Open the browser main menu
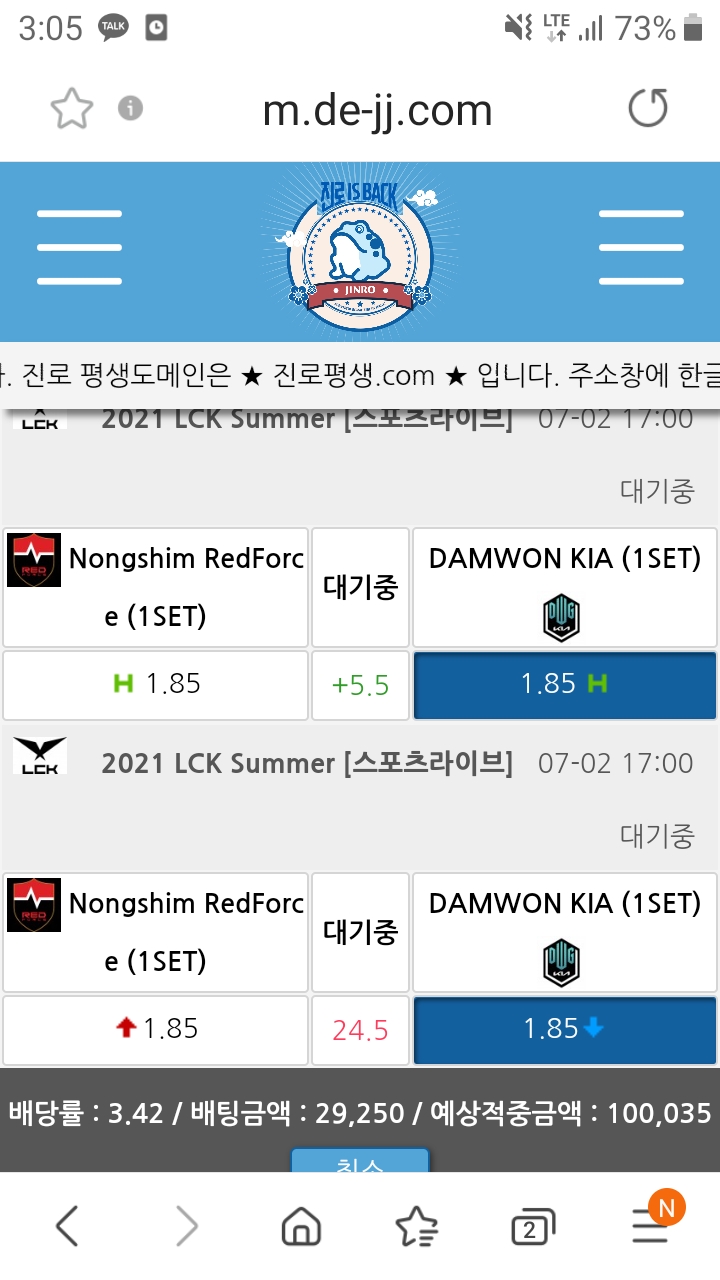Image resolution: width=720 pixels, height=1280 pixels. coord(650,1226)
